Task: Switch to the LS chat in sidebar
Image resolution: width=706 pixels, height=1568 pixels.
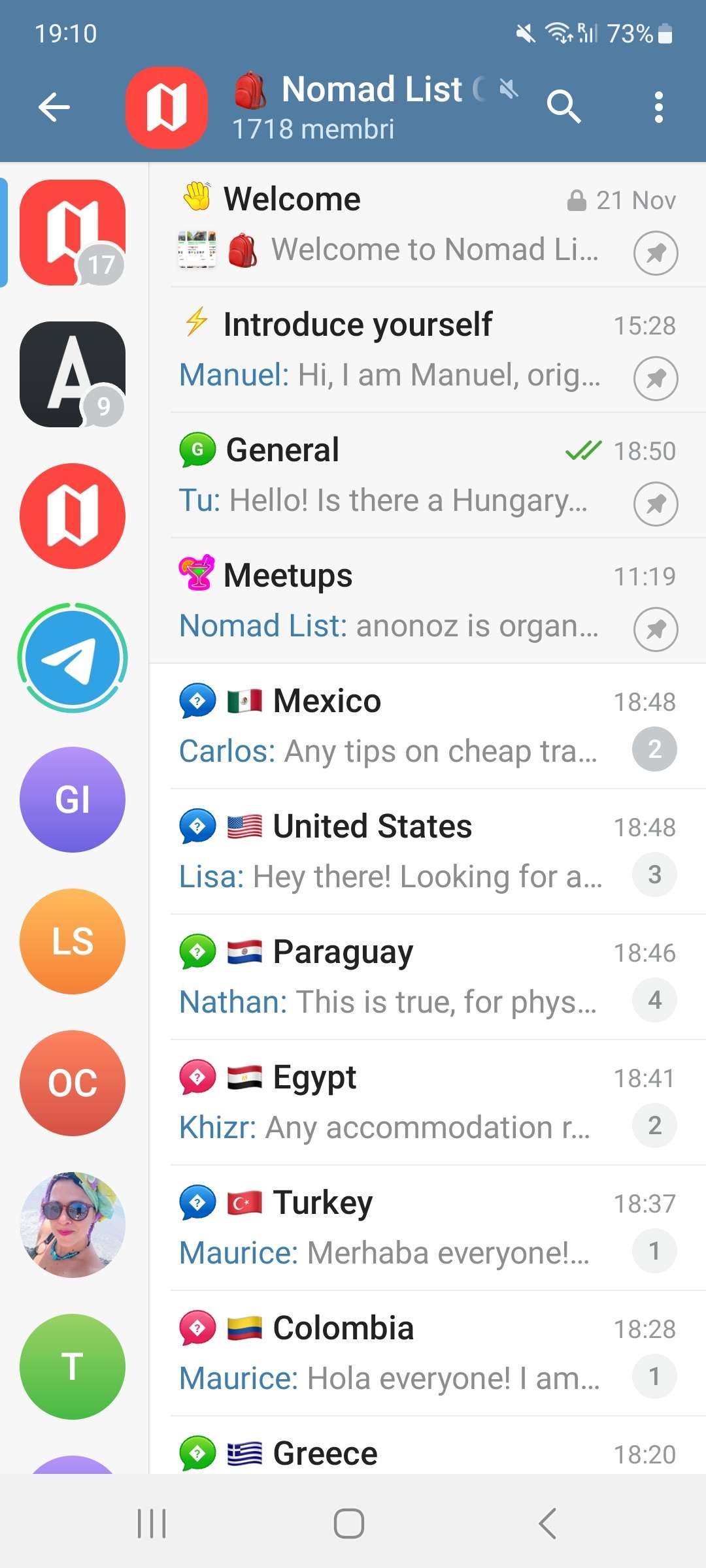Action: [72, 941]
